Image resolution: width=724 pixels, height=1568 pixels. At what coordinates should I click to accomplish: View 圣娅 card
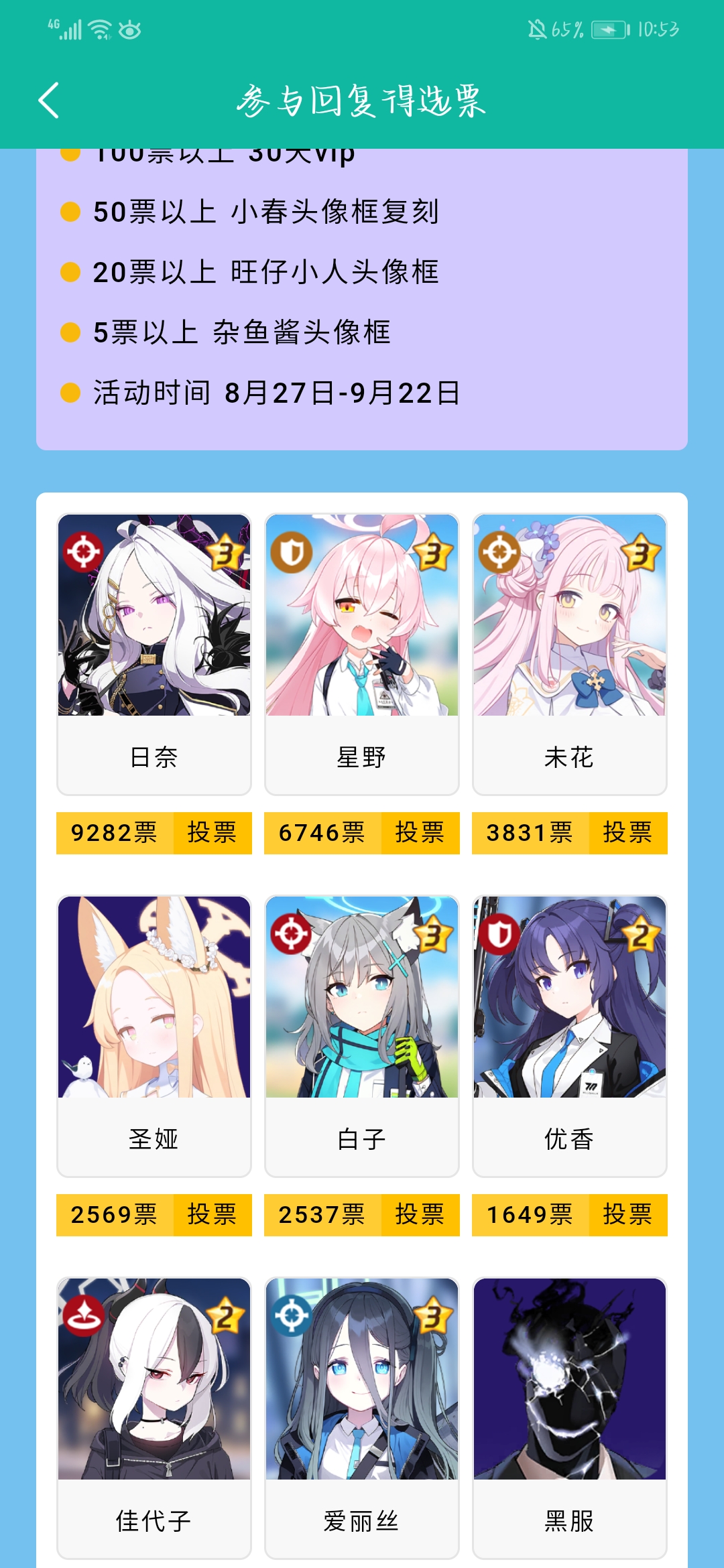point(154,1035)
